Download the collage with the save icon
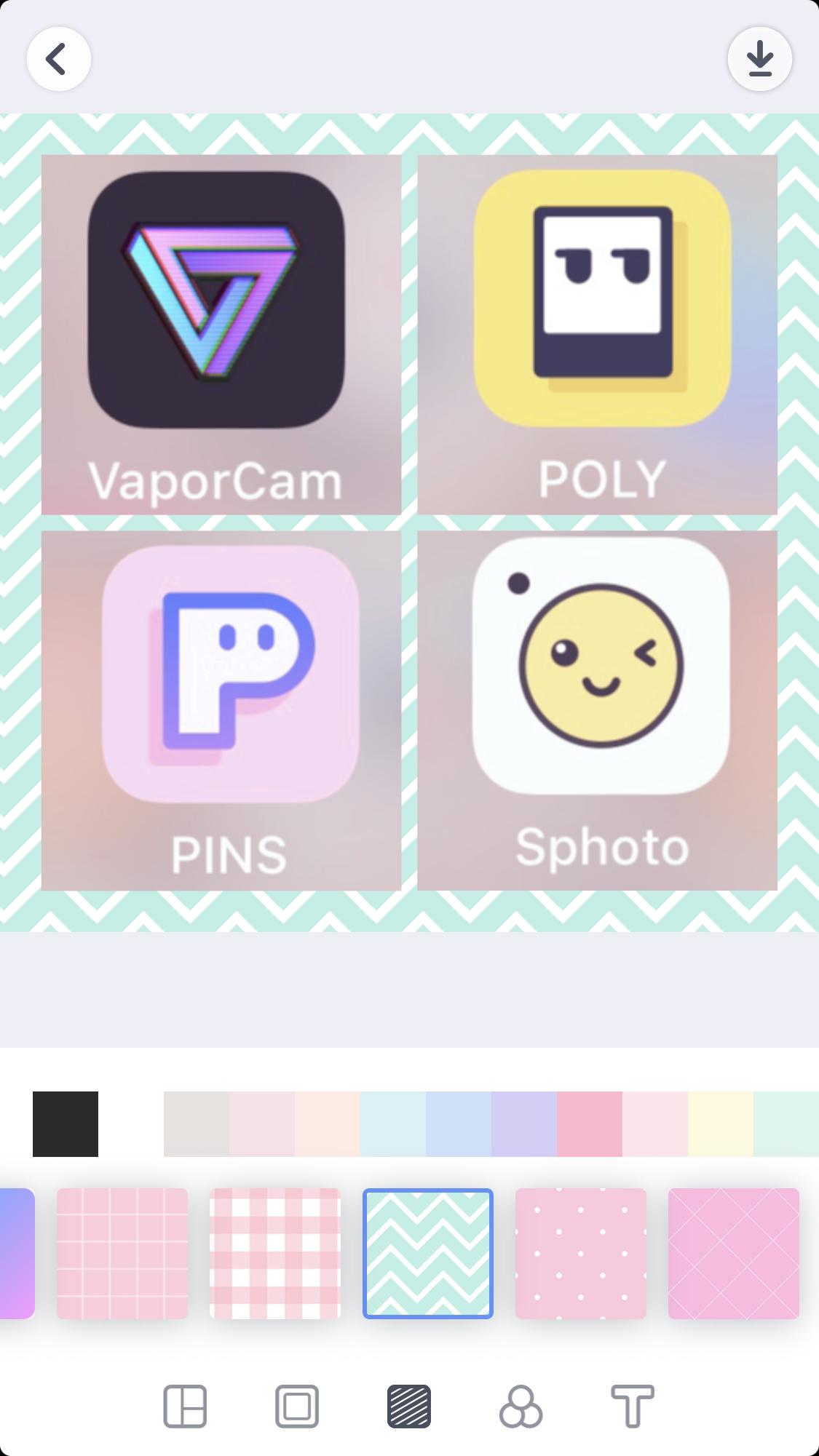 coord(759,59)
